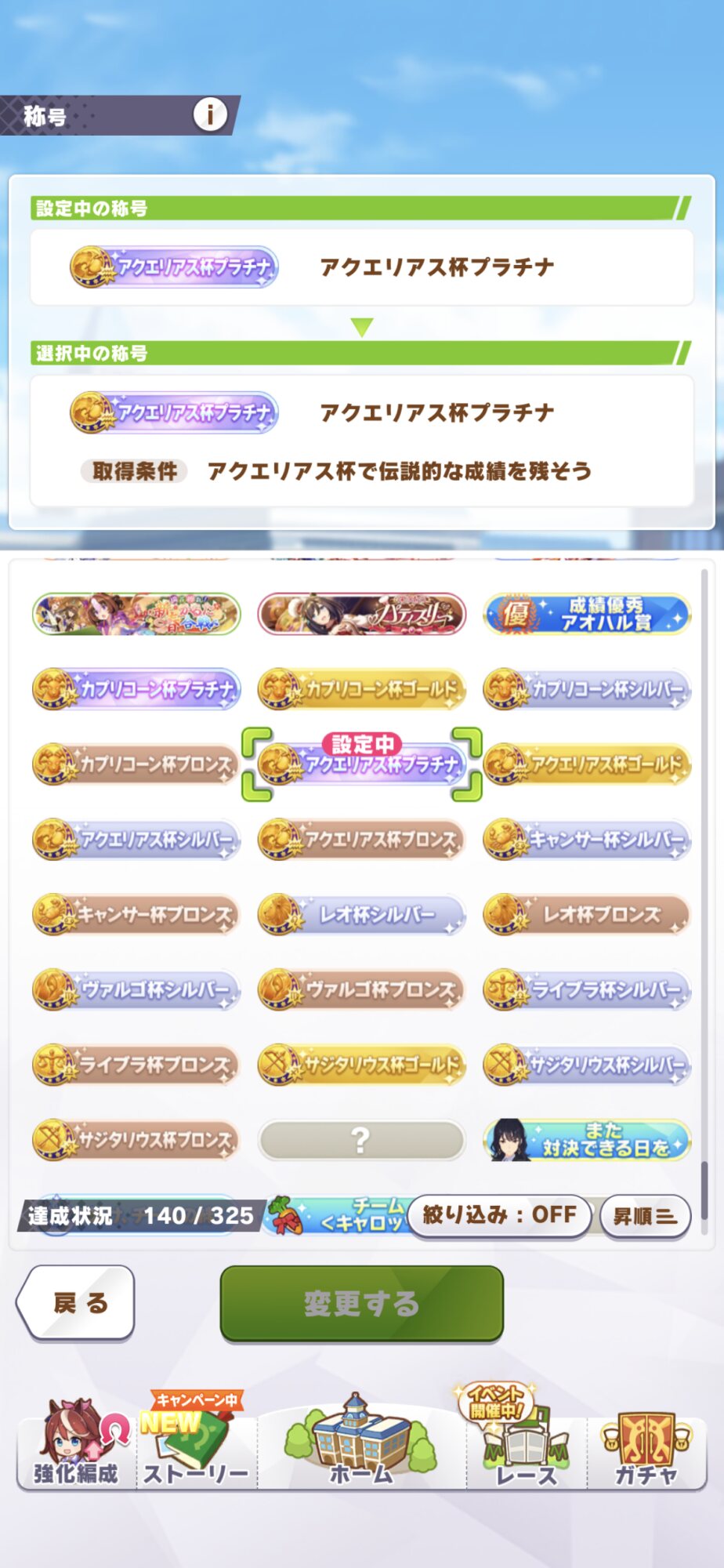Viewport: 724px width, 1568px height.
Task: Select the カプリコーン杯プラチナ title badge
Action: pos(136,688)
